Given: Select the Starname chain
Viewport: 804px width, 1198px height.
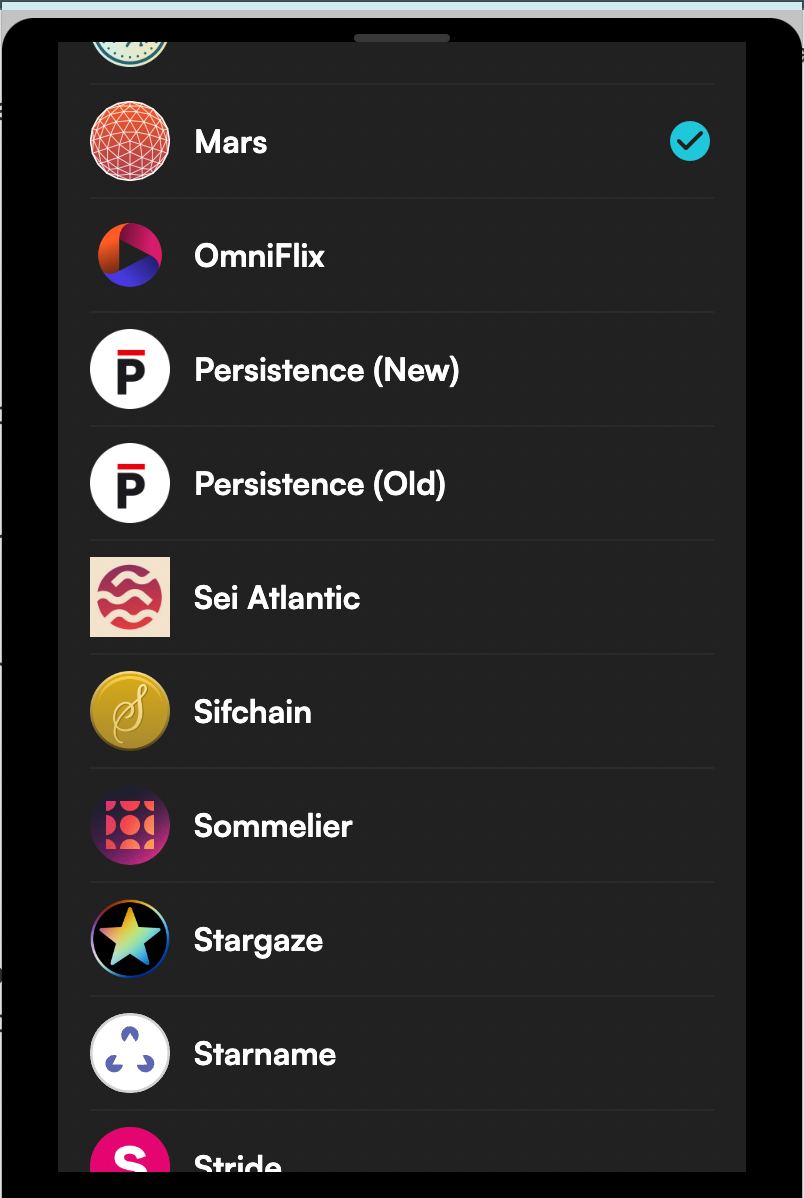Looking at the screenshot, I should [400, 1054].
